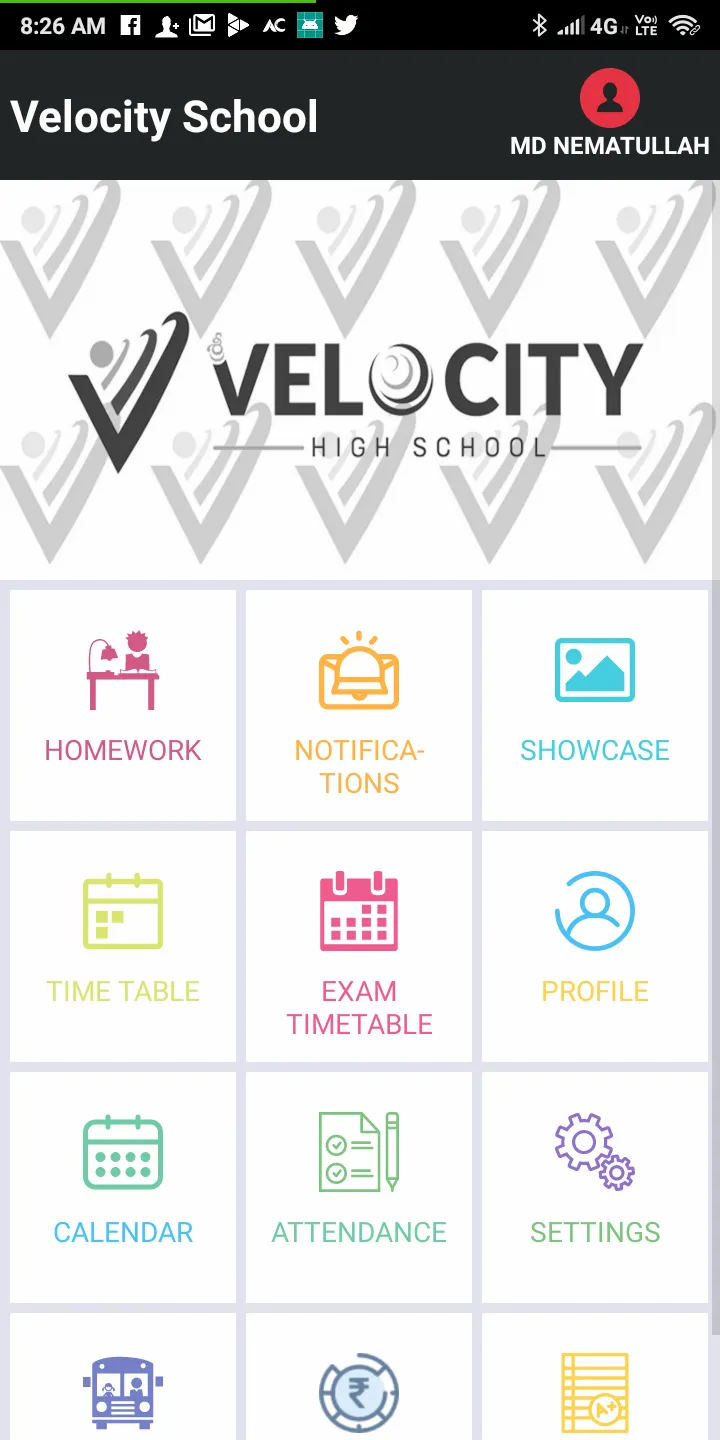Screen dimensions: 720x1440
Task: Open the app Settings
Action: coord(594,1188)
